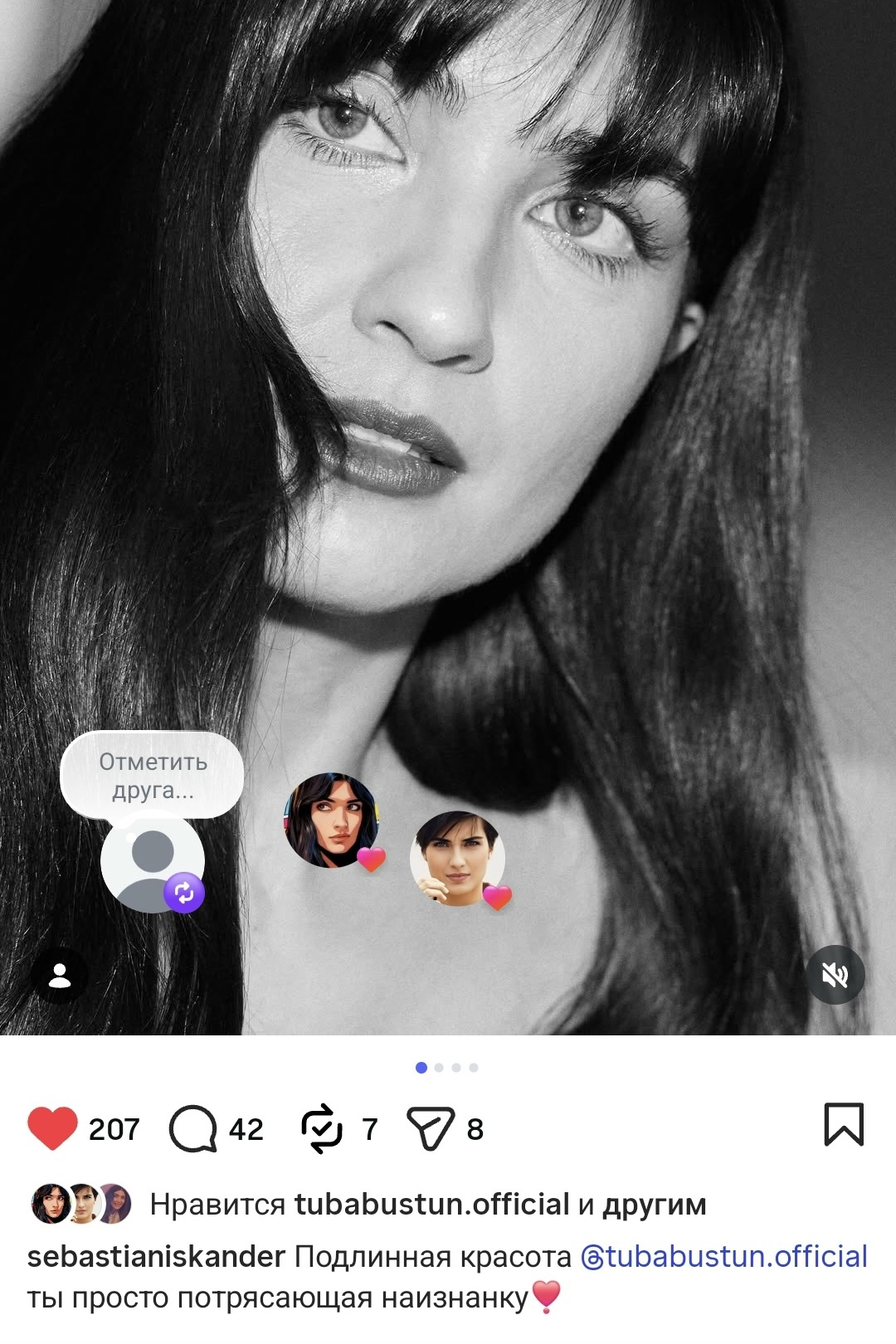Tap the repost icon next to 7

tap(321, 1128)
